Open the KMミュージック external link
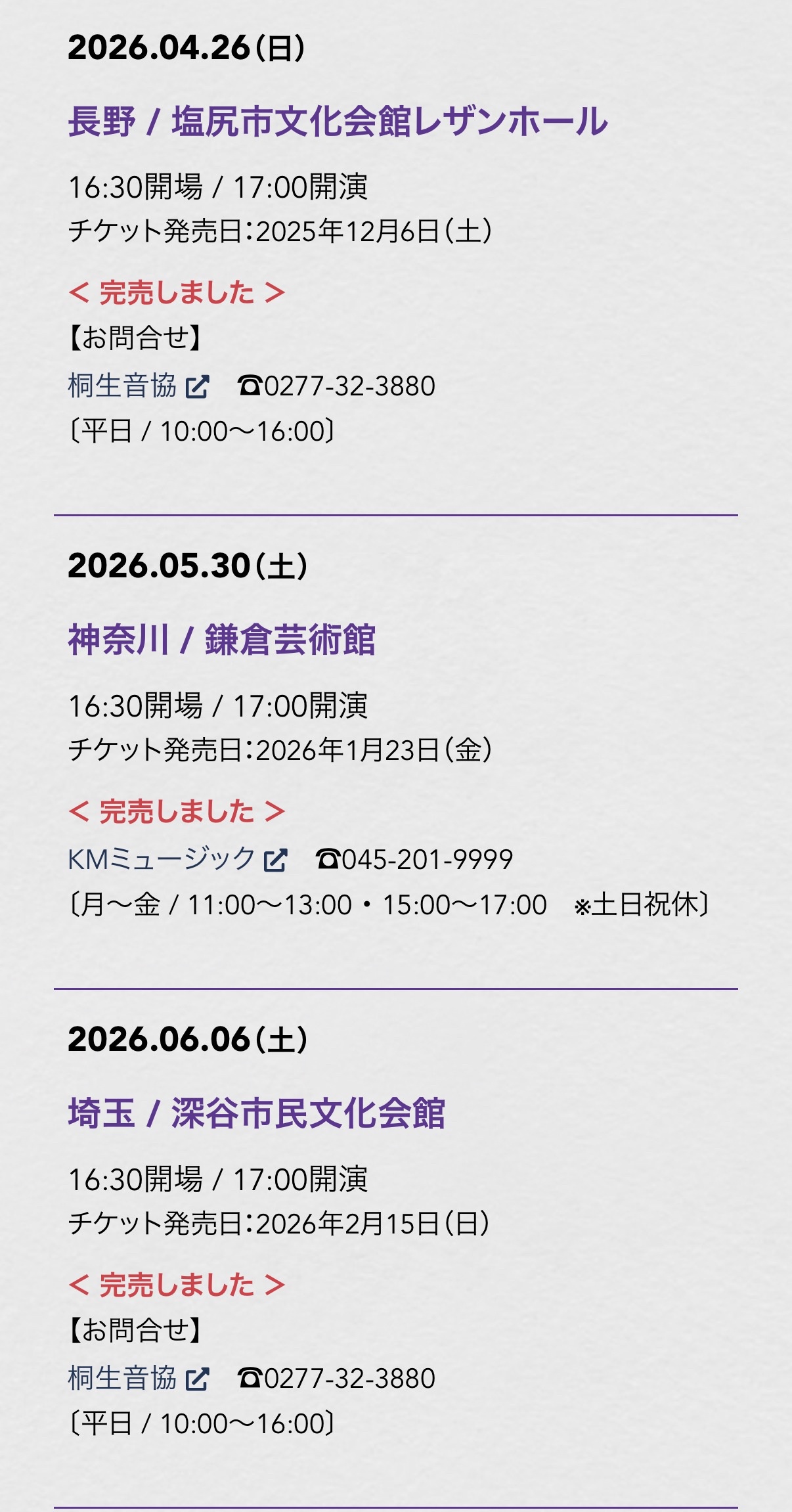The height and width of the screenshot is (1512, 792). coord(177,859)
